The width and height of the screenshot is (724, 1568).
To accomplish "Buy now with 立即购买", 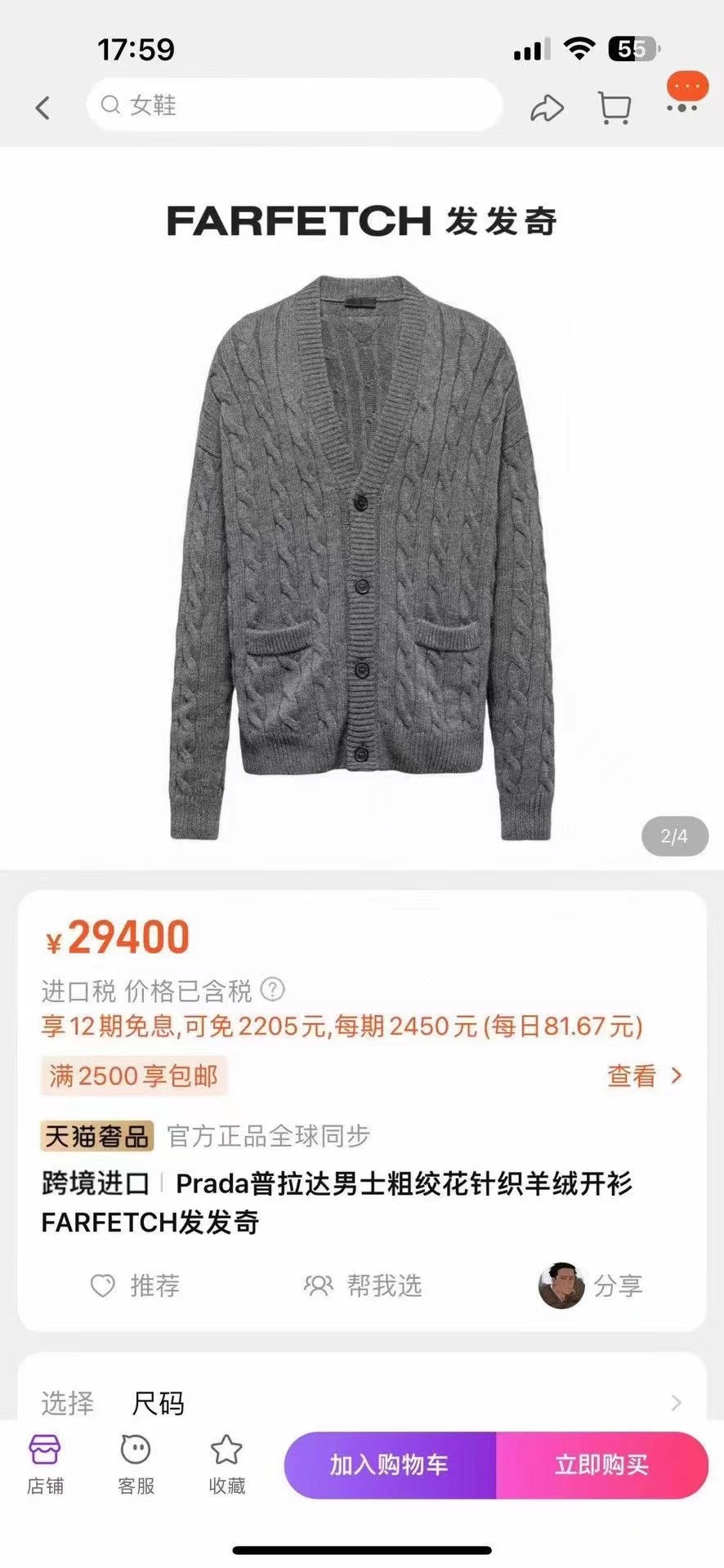I will [601, 1465].
